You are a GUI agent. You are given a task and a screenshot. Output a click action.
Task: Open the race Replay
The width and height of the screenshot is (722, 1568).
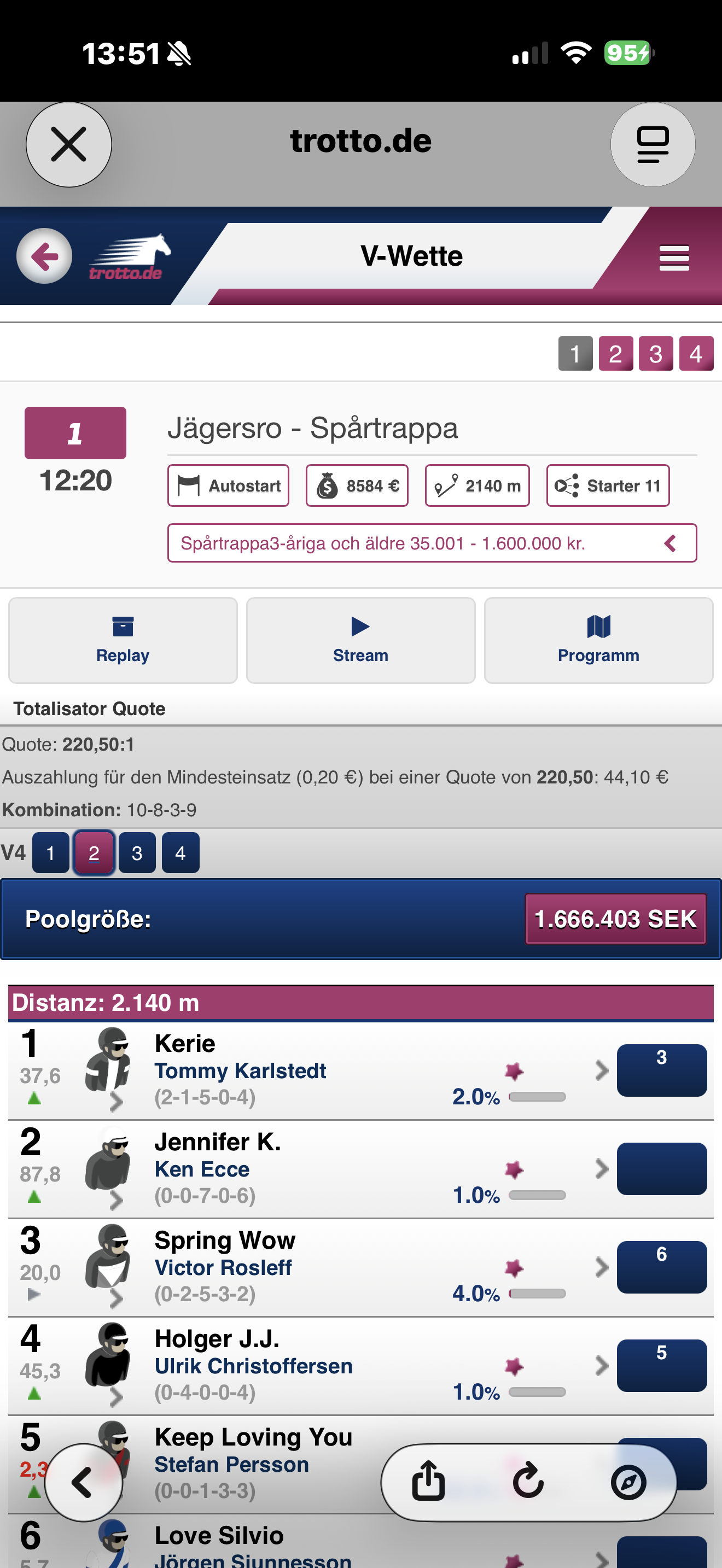point(123,640)
